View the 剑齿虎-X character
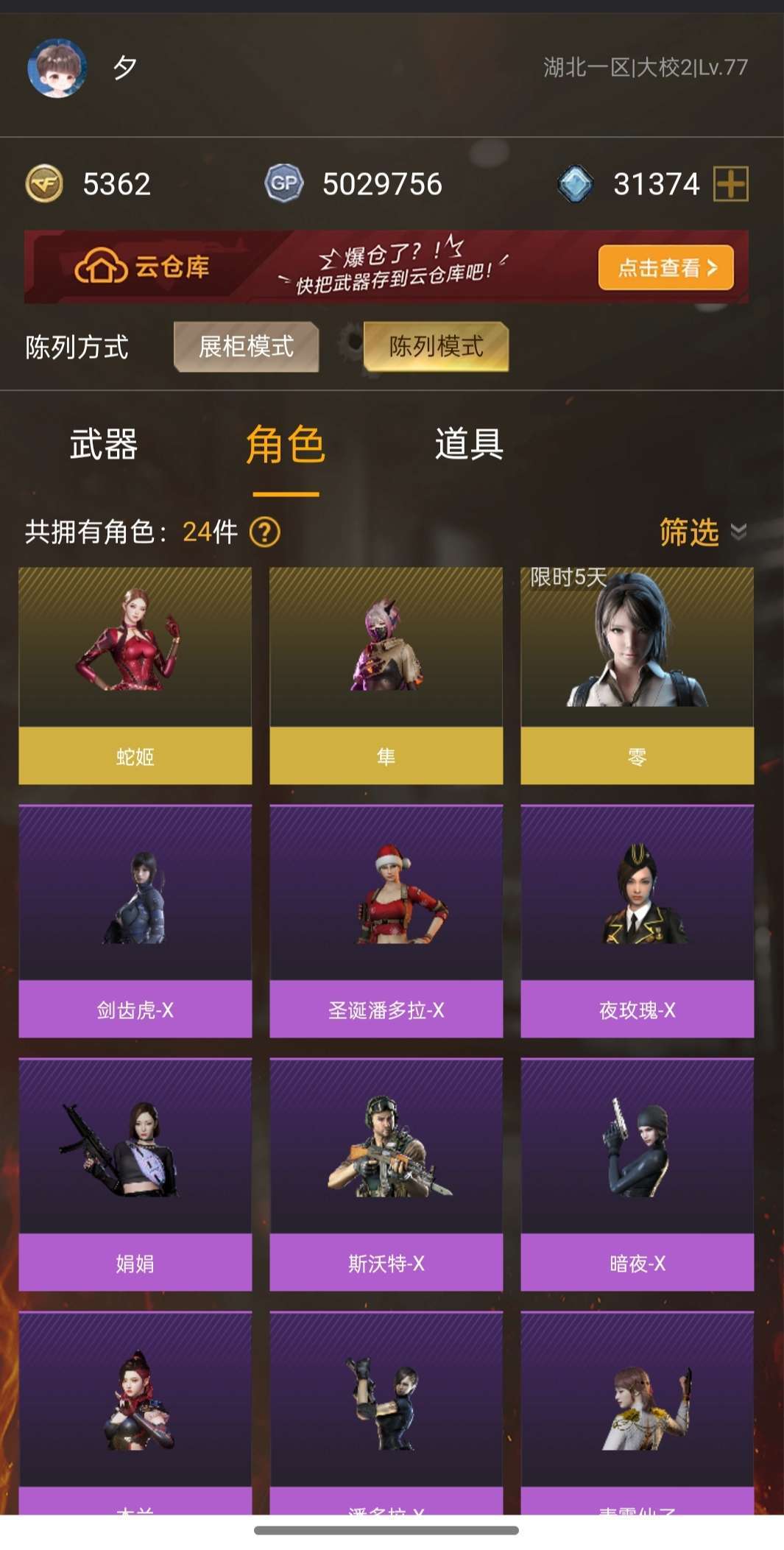784x1550 pixels. [x=135, y=921]
